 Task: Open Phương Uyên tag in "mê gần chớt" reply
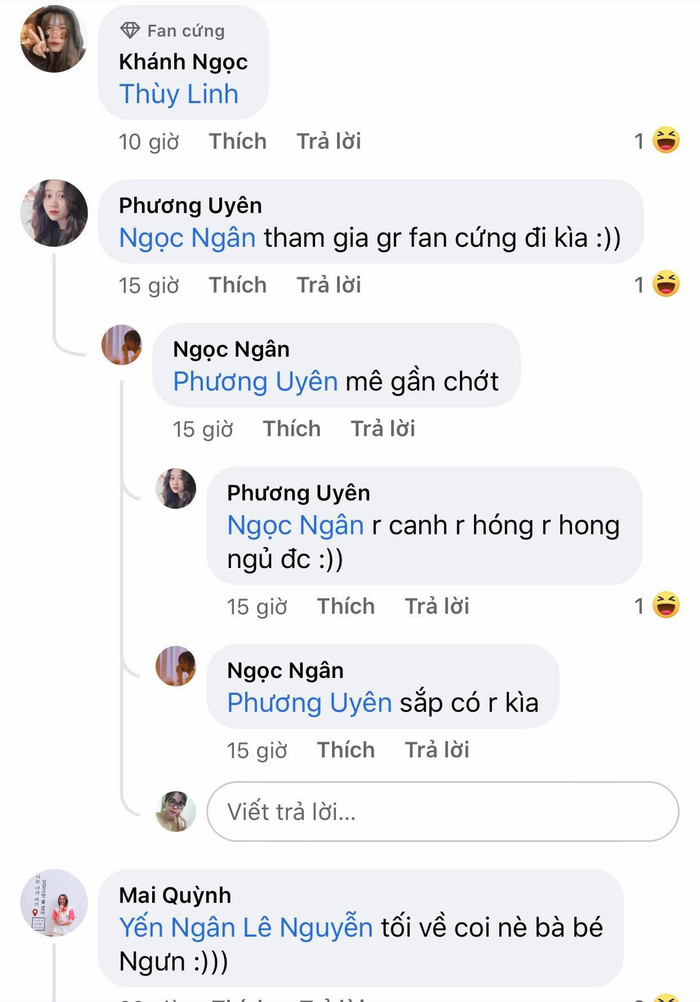click(x=255, y=382)
